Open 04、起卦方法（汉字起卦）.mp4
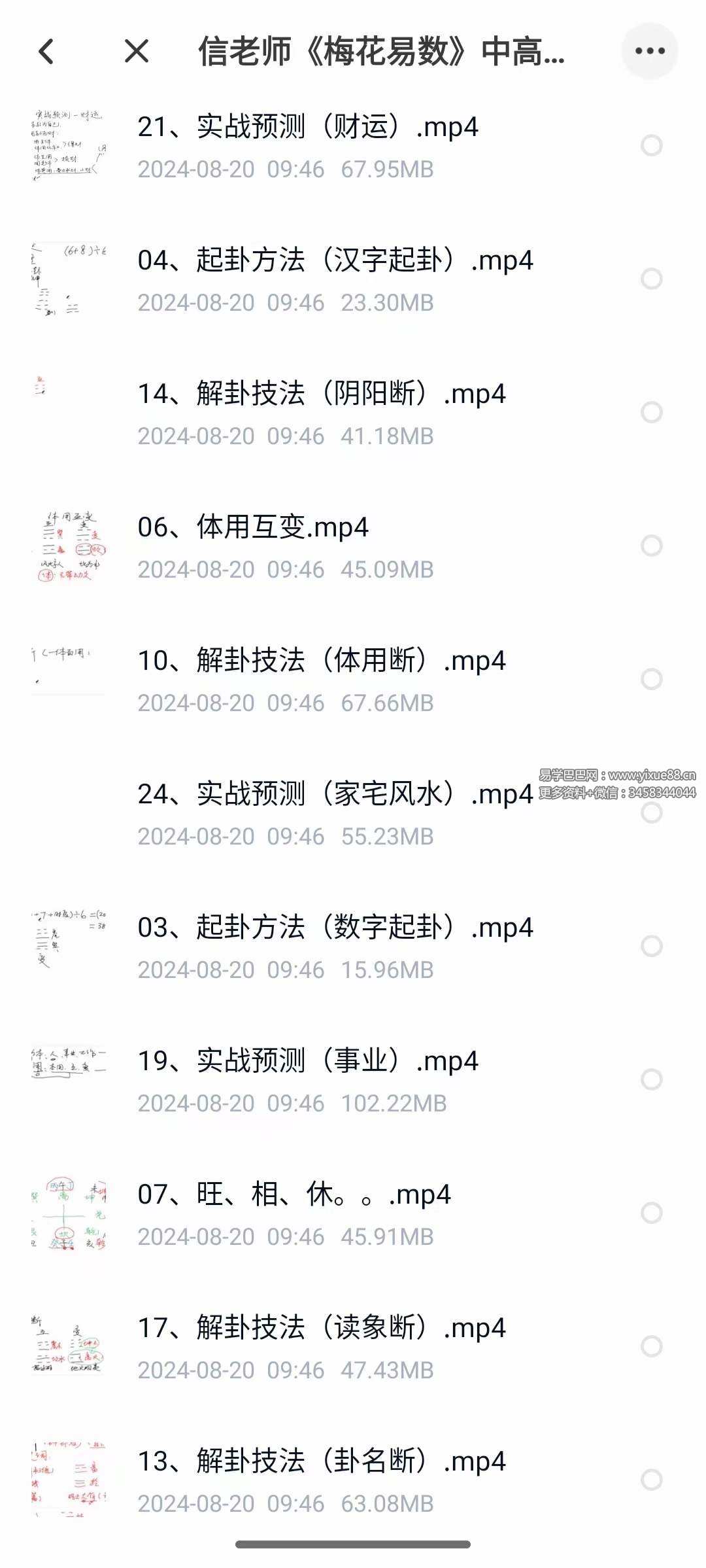706x1568 pixels. click(x=337, y=260)
